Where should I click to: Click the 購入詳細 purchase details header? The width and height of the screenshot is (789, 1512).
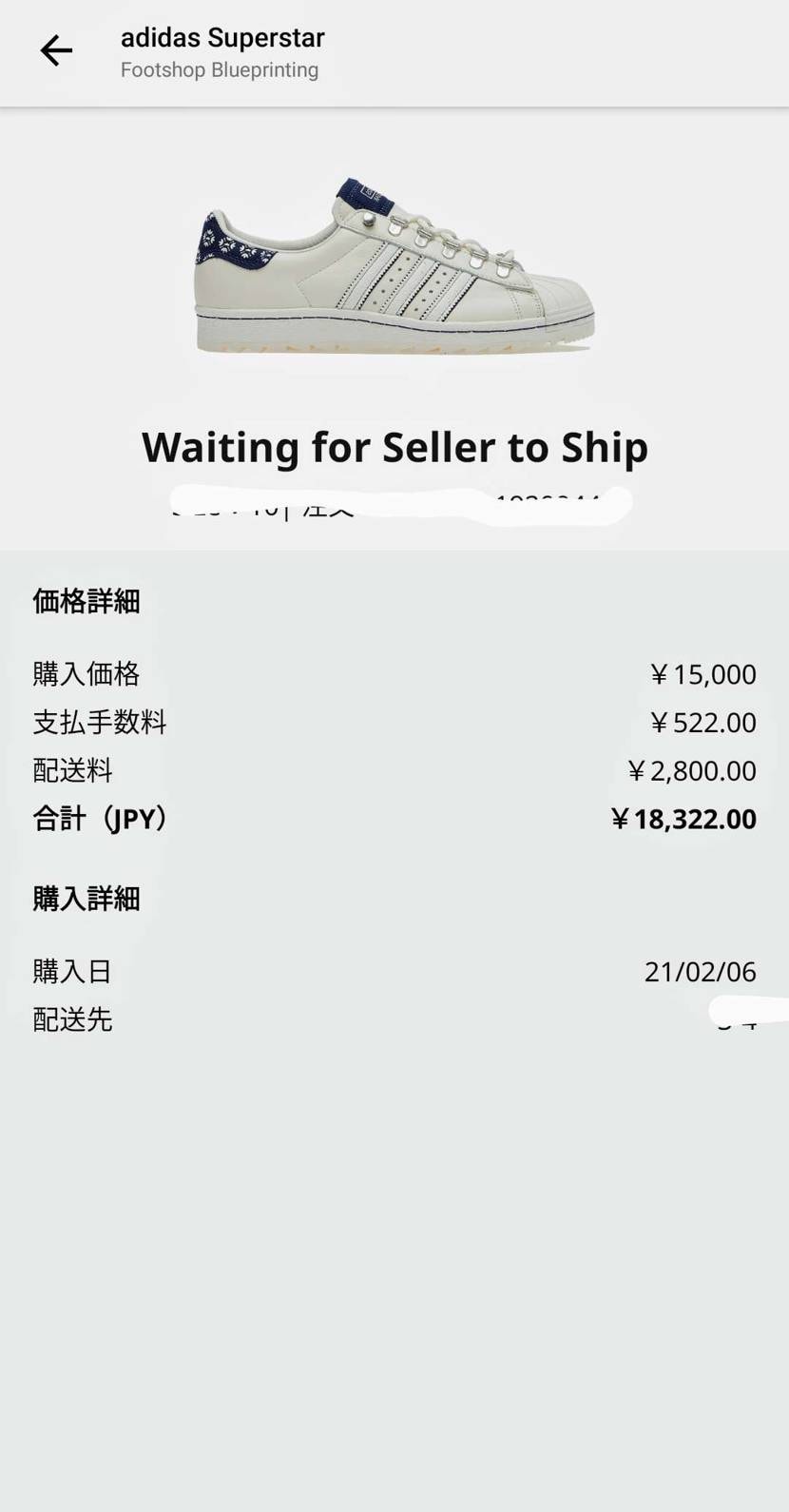click(x=87, y=899)
